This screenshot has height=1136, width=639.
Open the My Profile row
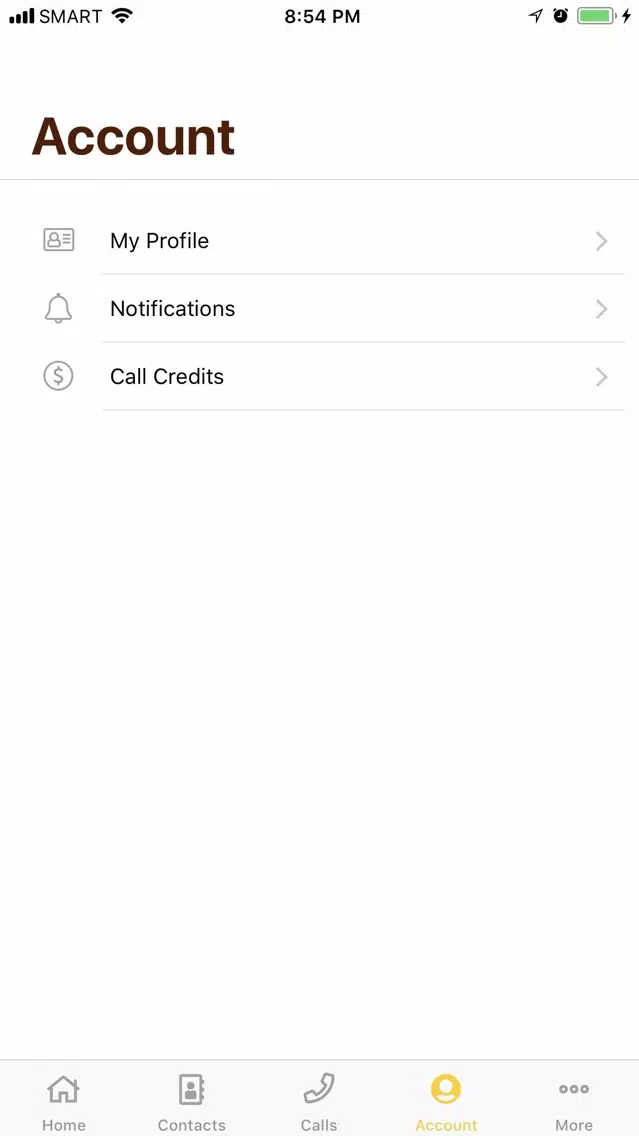tap(320, 241)
